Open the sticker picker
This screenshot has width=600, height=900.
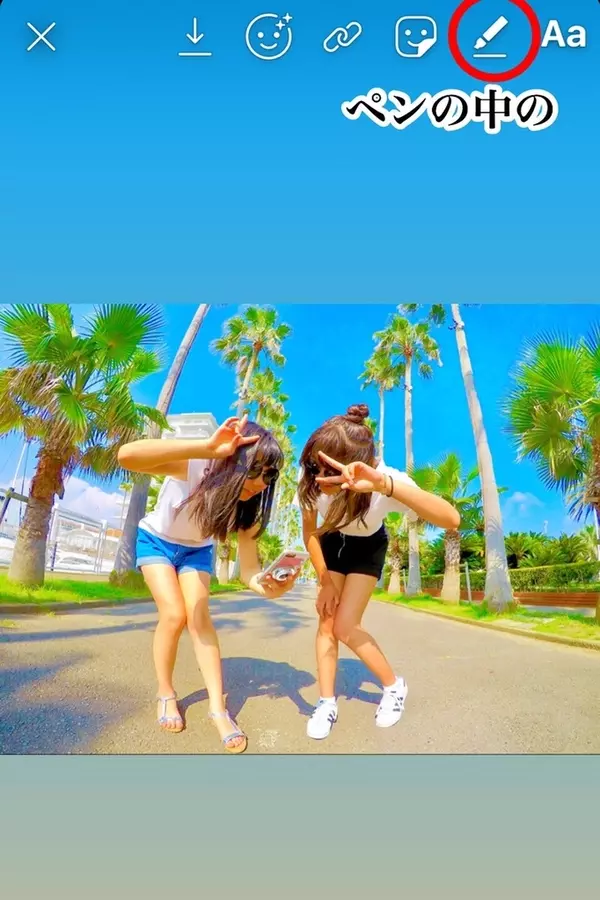(416, 37)
